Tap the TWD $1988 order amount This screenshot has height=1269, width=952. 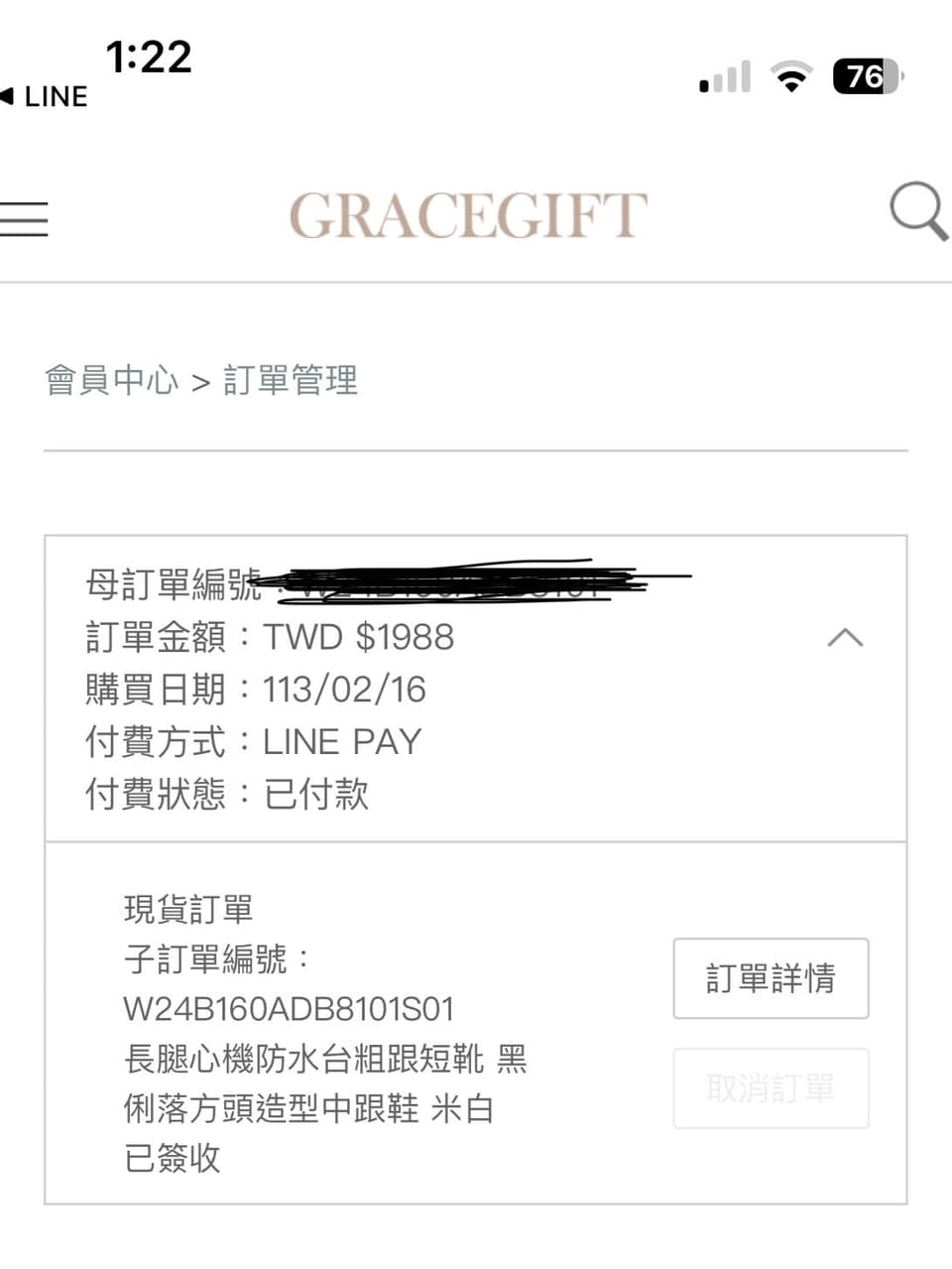pyautogui.click(x=357, y=636)
